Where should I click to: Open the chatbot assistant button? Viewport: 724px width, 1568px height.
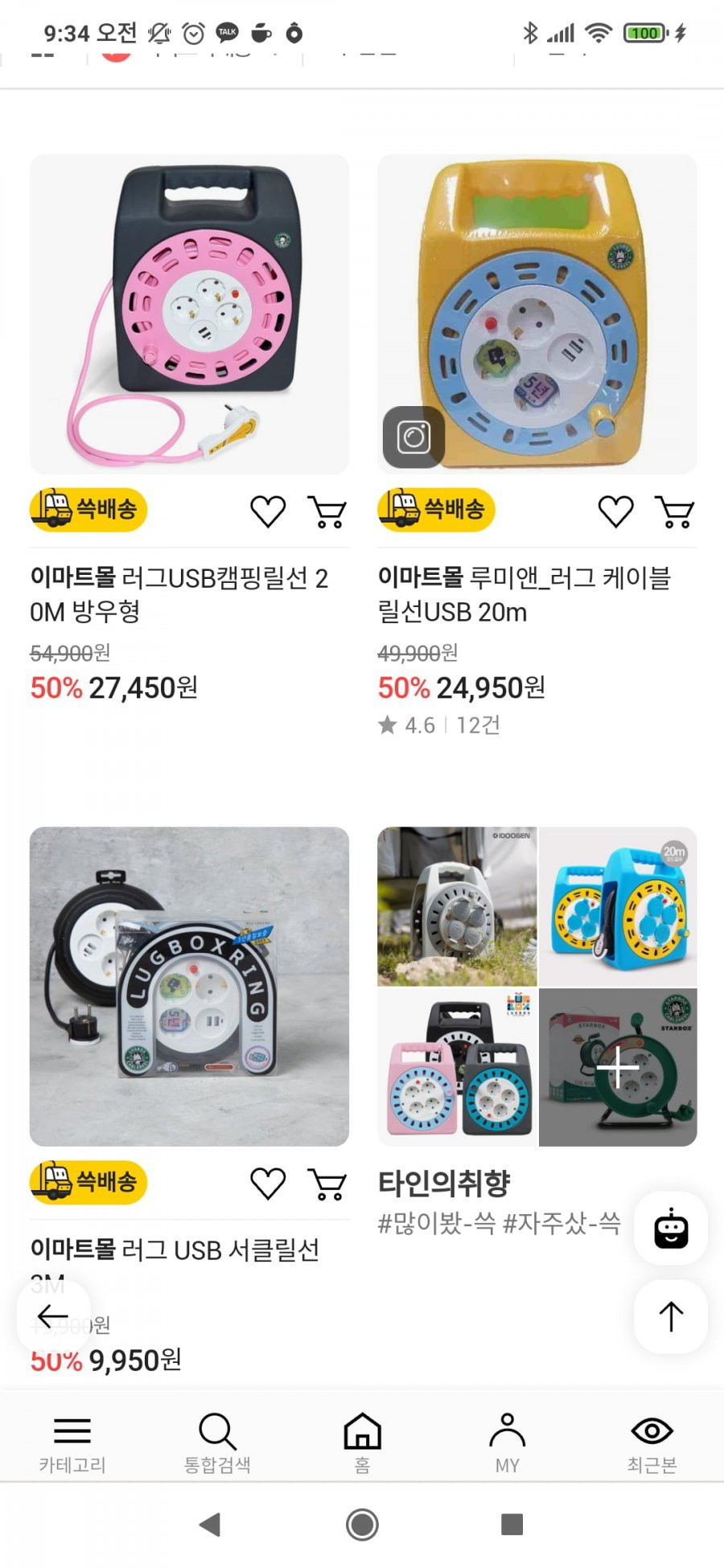tap(671, 1229)
